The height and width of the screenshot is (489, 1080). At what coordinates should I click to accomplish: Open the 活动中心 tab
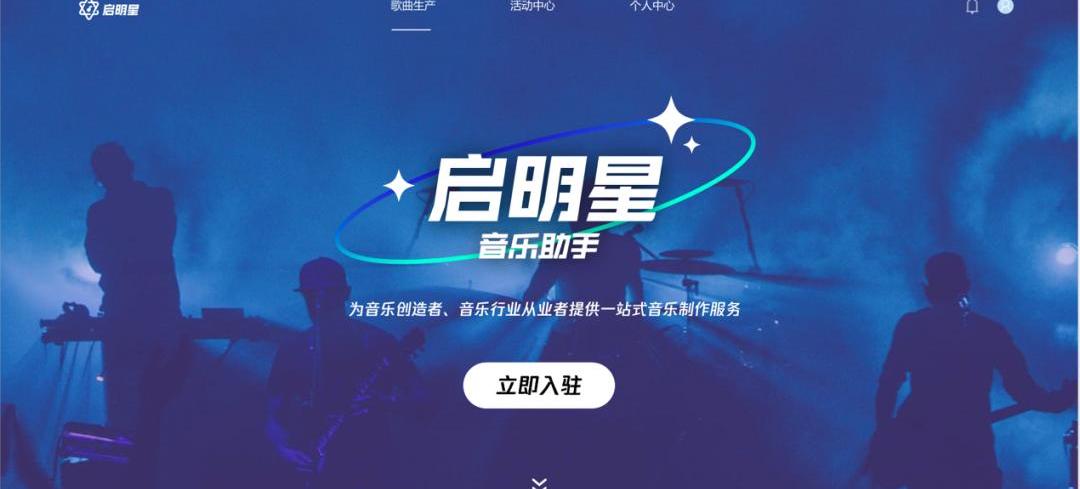pos(532,6)
